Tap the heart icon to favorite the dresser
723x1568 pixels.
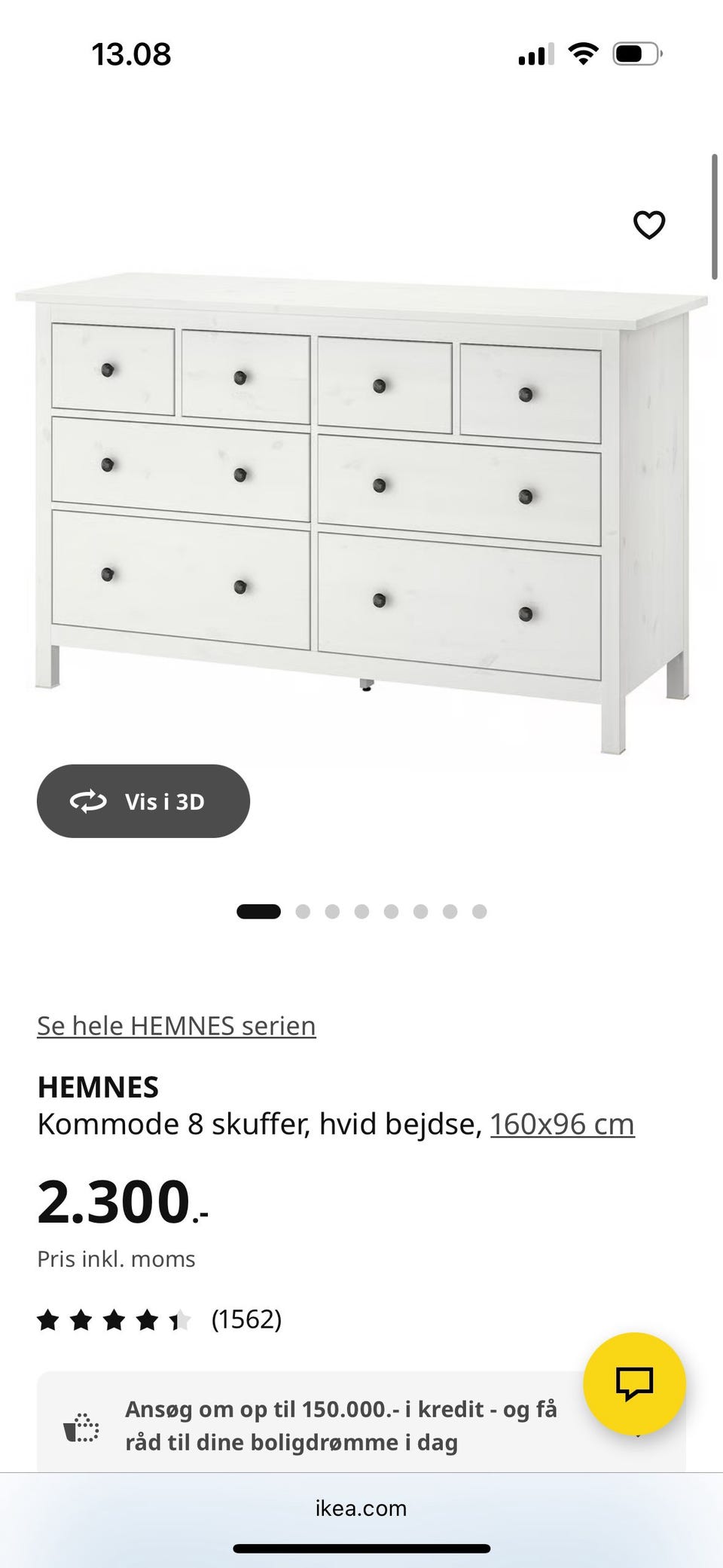click(x=649, y=224)
